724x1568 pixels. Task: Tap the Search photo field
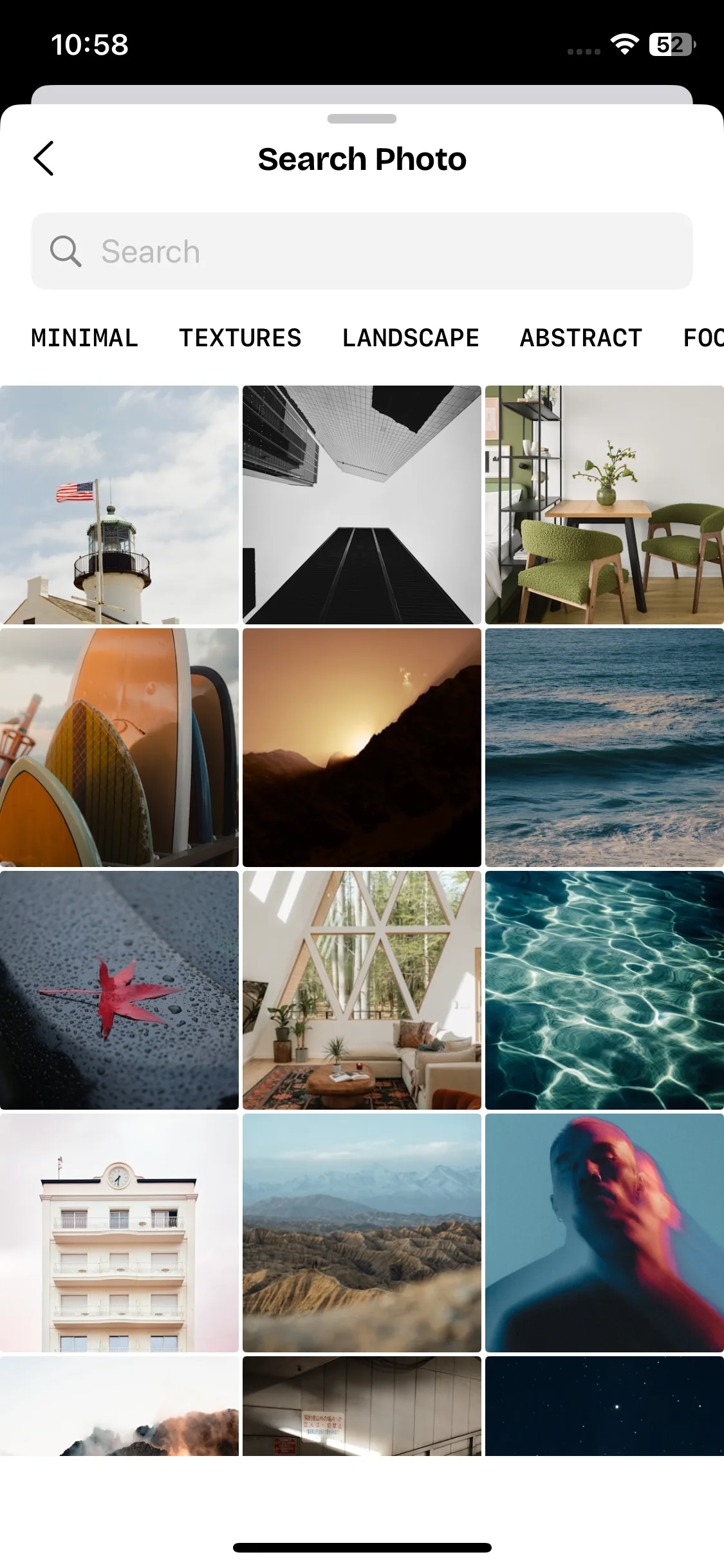coord(362,251)
